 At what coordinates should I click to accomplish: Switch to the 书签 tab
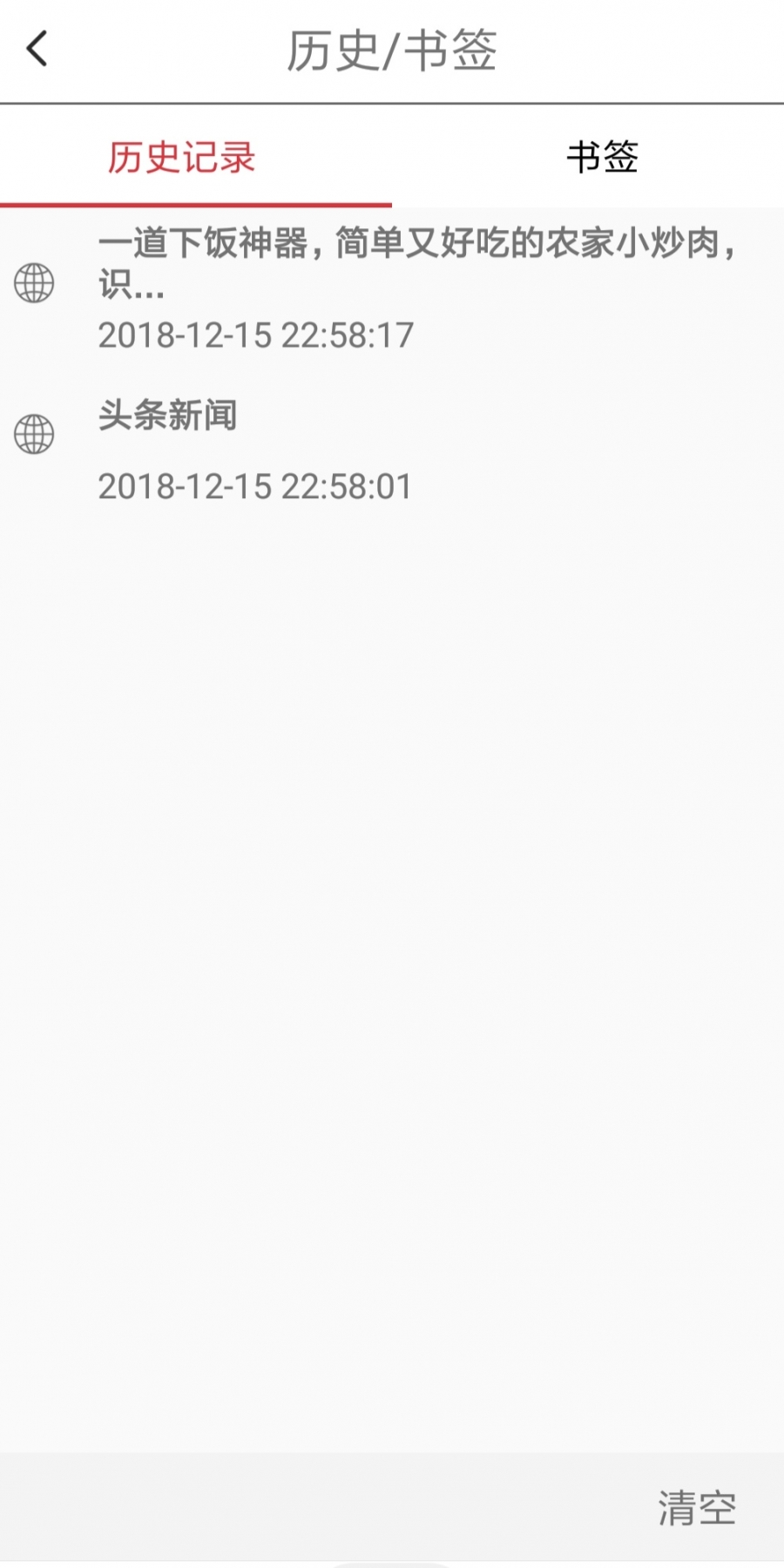tap(602, 158)
